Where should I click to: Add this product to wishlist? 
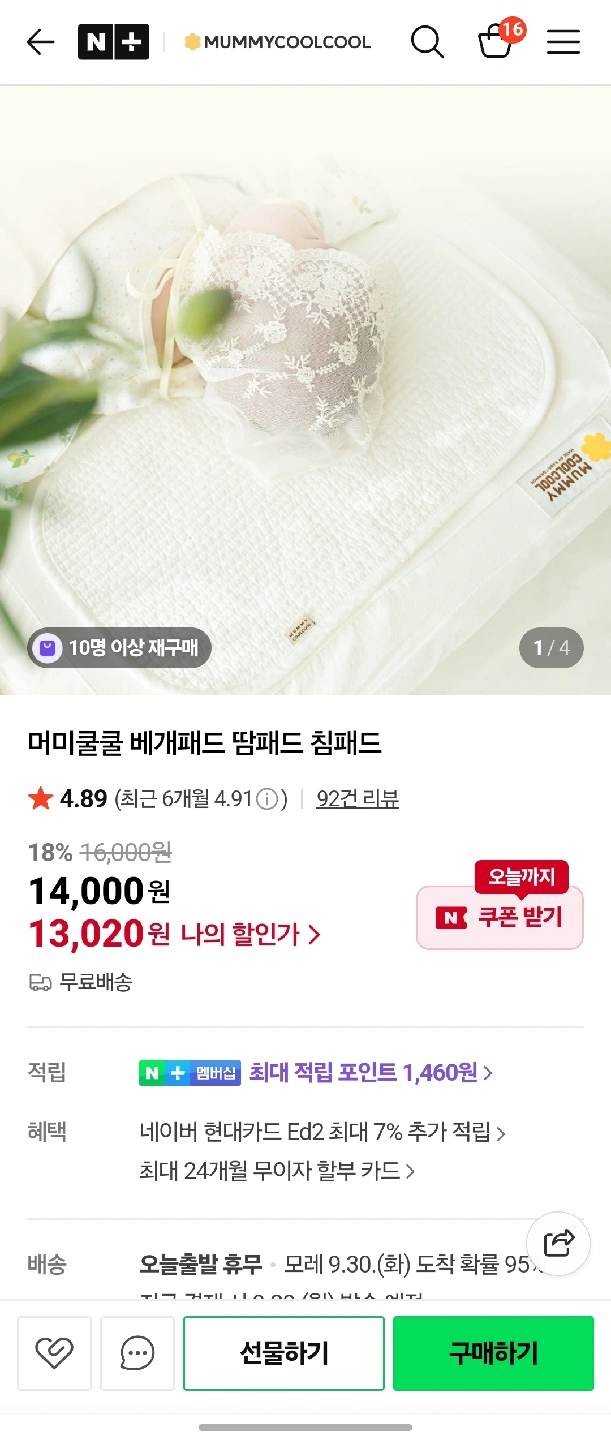(54, 1353)
